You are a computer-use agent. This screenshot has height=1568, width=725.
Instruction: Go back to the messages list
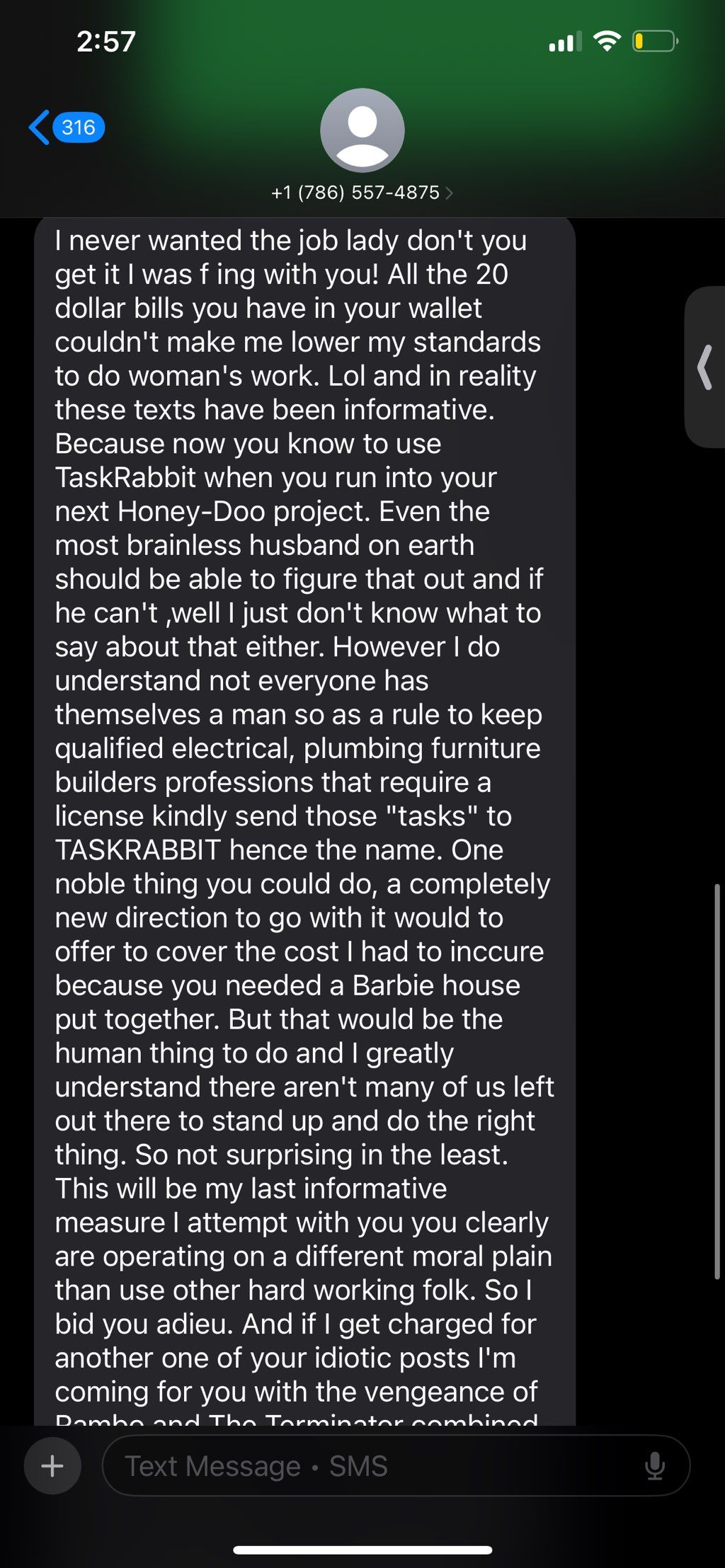(x=64, y=128)
